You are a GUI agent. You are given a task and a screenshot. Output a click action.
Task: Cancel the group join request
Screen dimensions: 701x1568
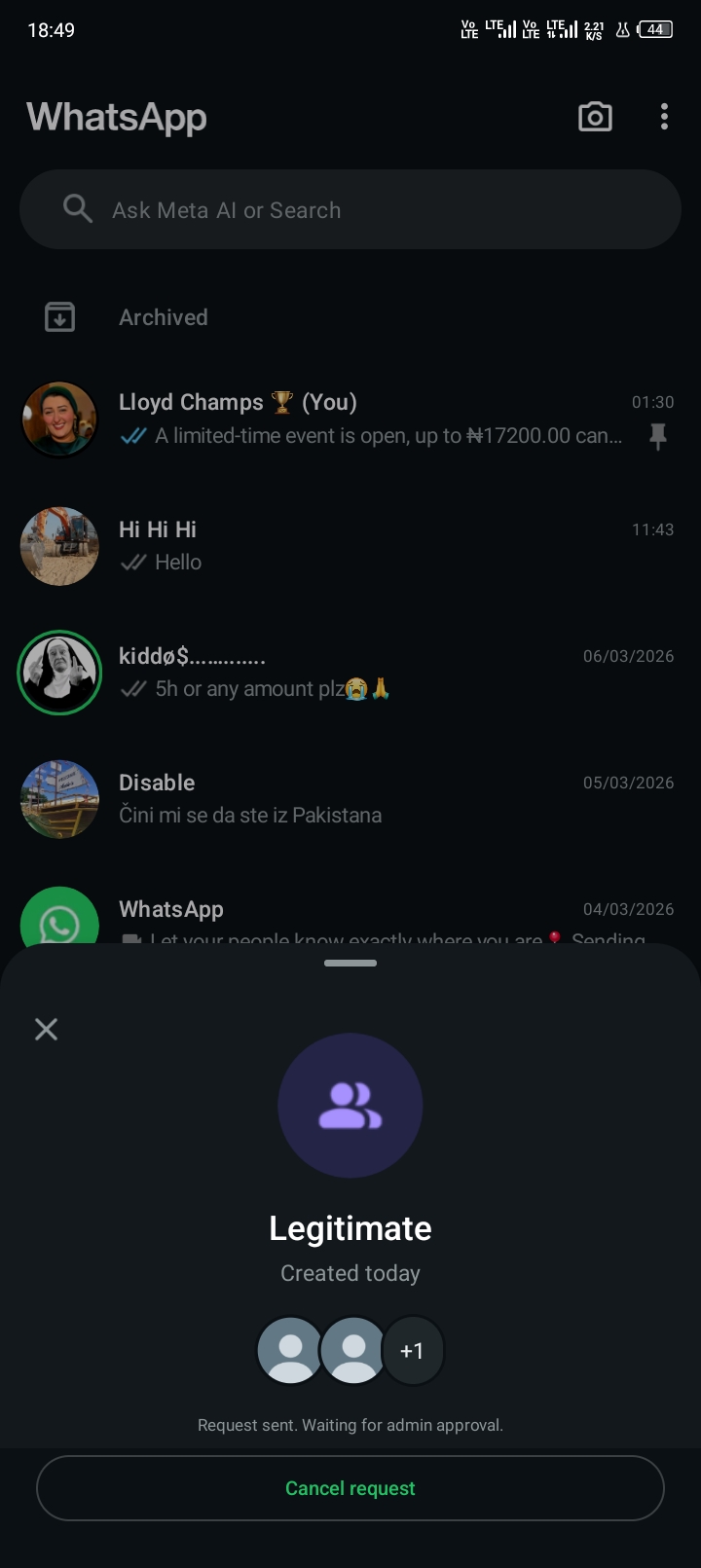click(350, 1488)
